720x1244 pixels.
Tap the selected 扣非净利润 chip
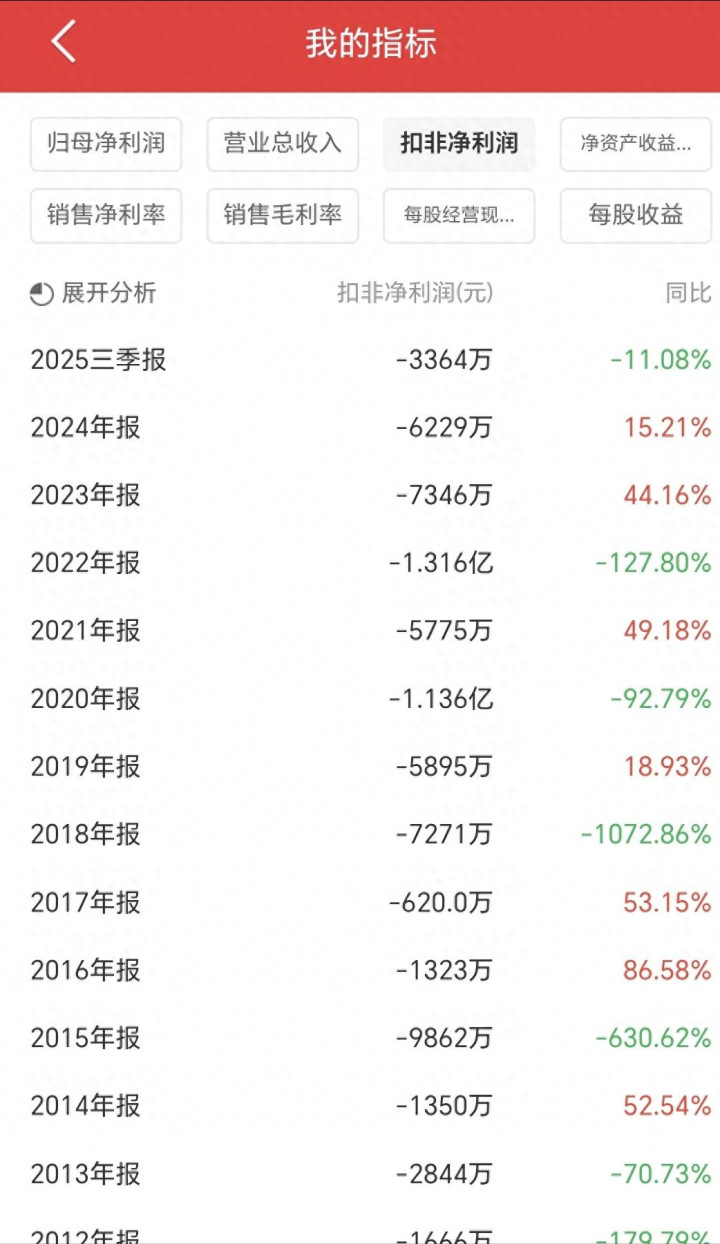point(459,144)
